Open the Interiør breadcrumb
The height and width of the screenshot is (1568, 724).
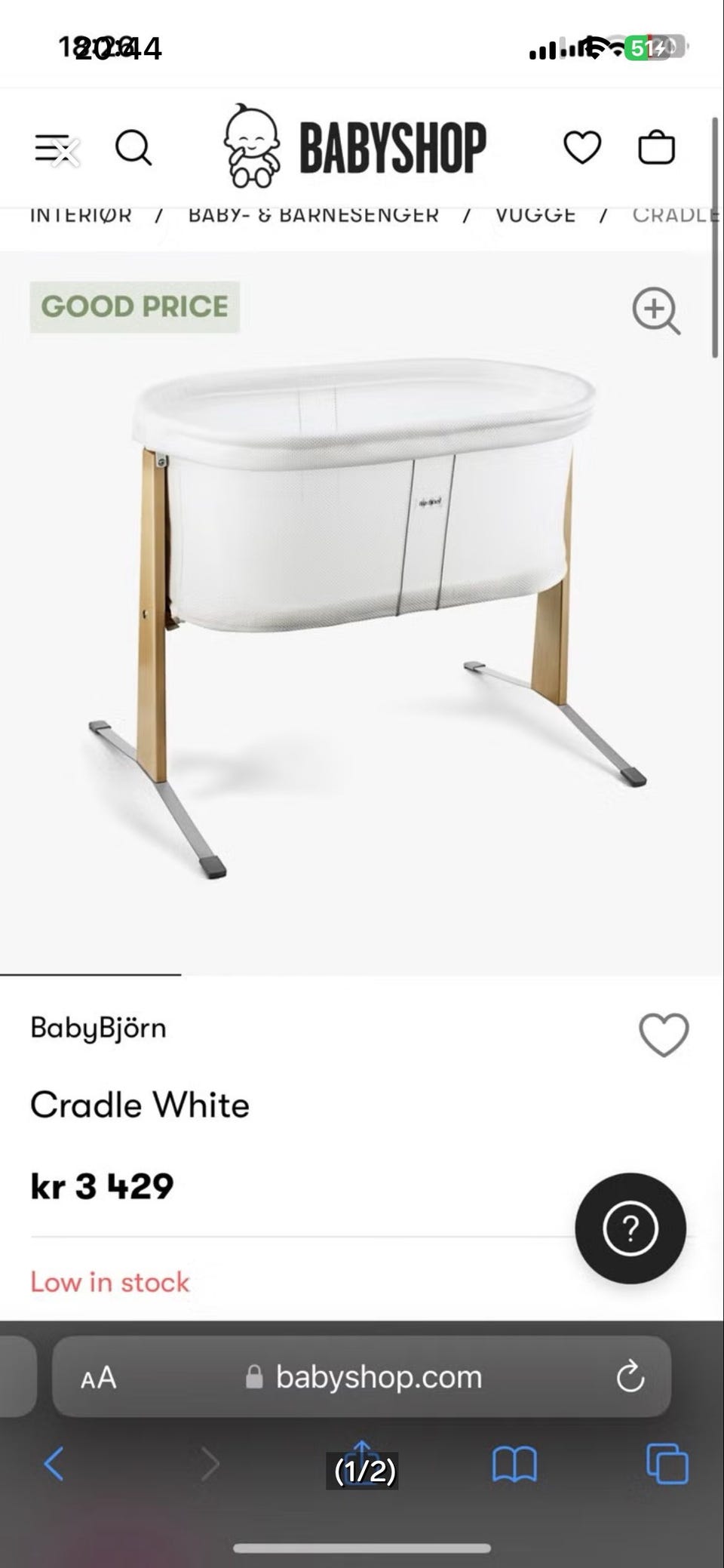pos(81,215)
